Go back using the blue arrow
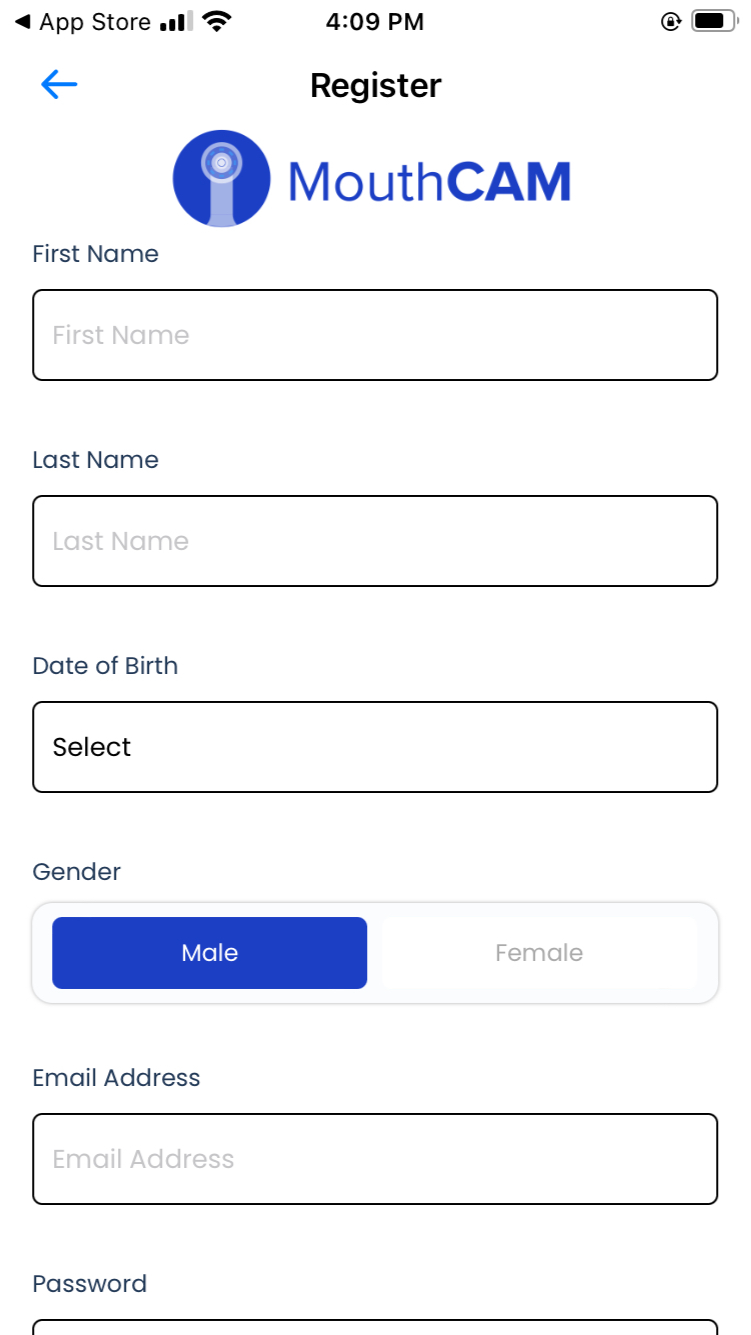The width and height of the screenshot is (751, 1335). pyautogui.click(x=59, y=85)
